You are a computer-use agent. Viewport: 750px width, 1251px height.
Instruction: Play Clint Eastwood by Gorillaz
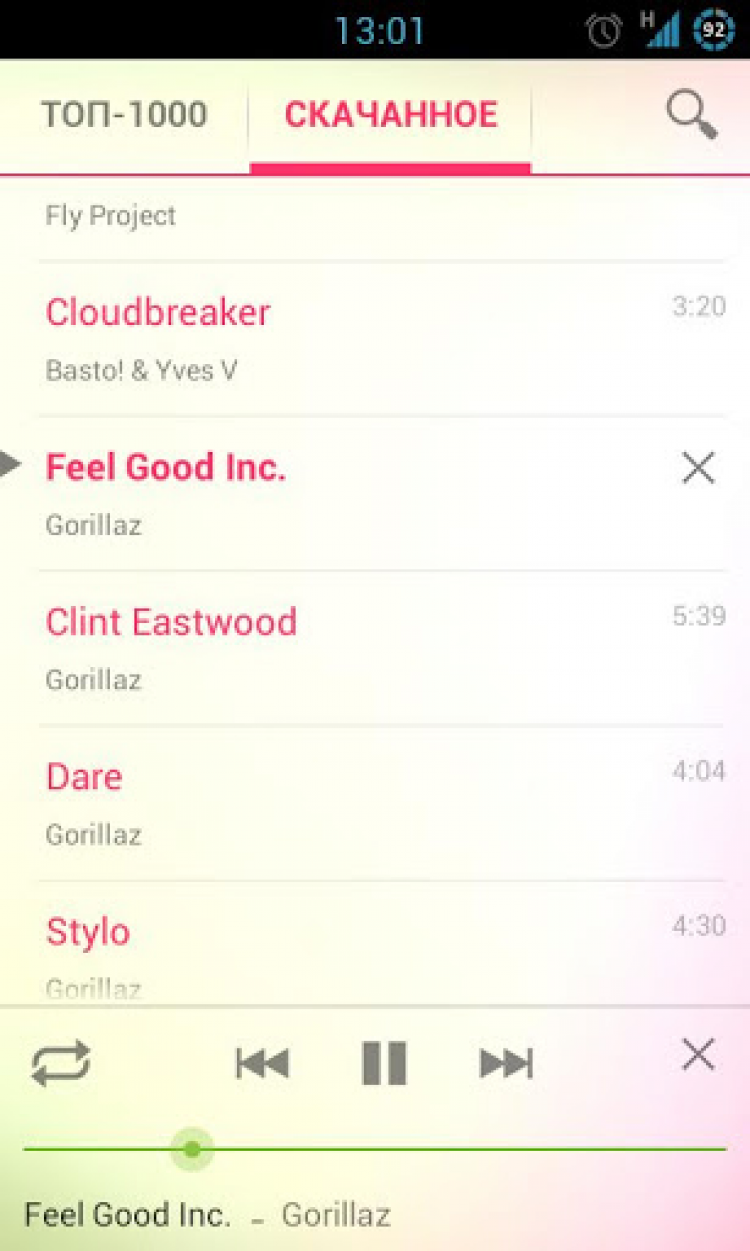pos(300,647)
